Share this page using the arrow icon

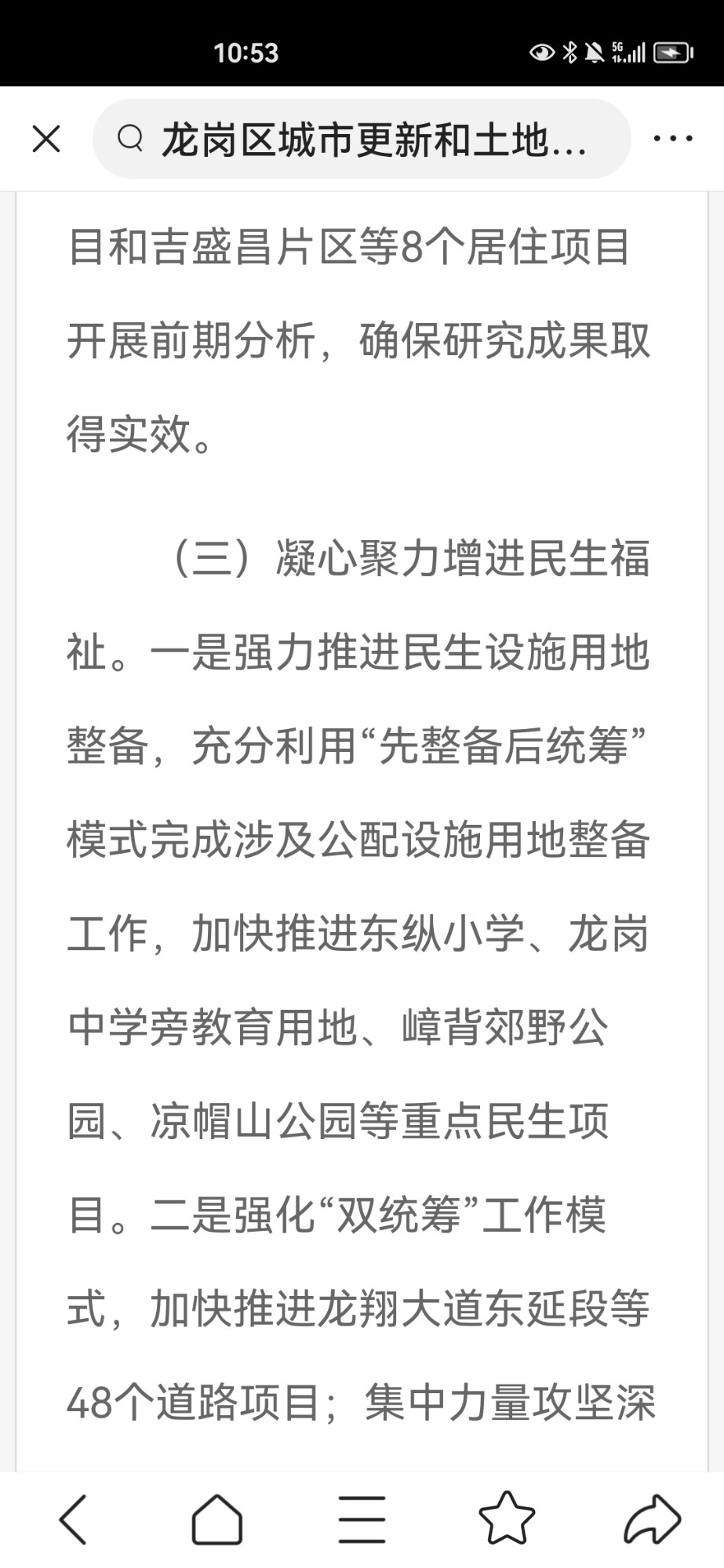coord(652,1519)
